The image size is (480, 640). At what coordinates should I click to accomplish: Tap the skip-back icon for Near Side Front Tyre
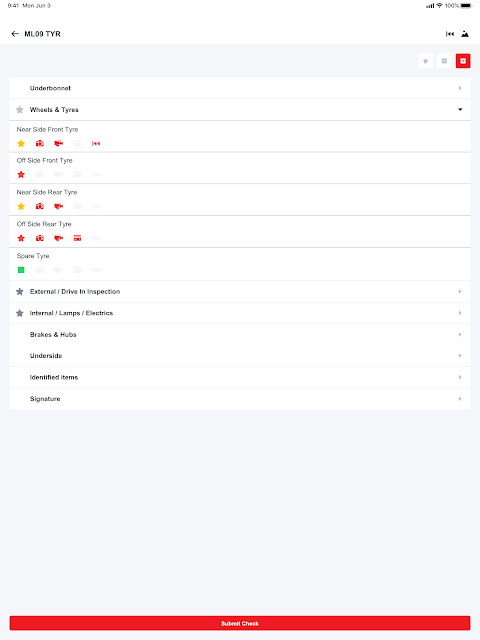pos(96,143)
